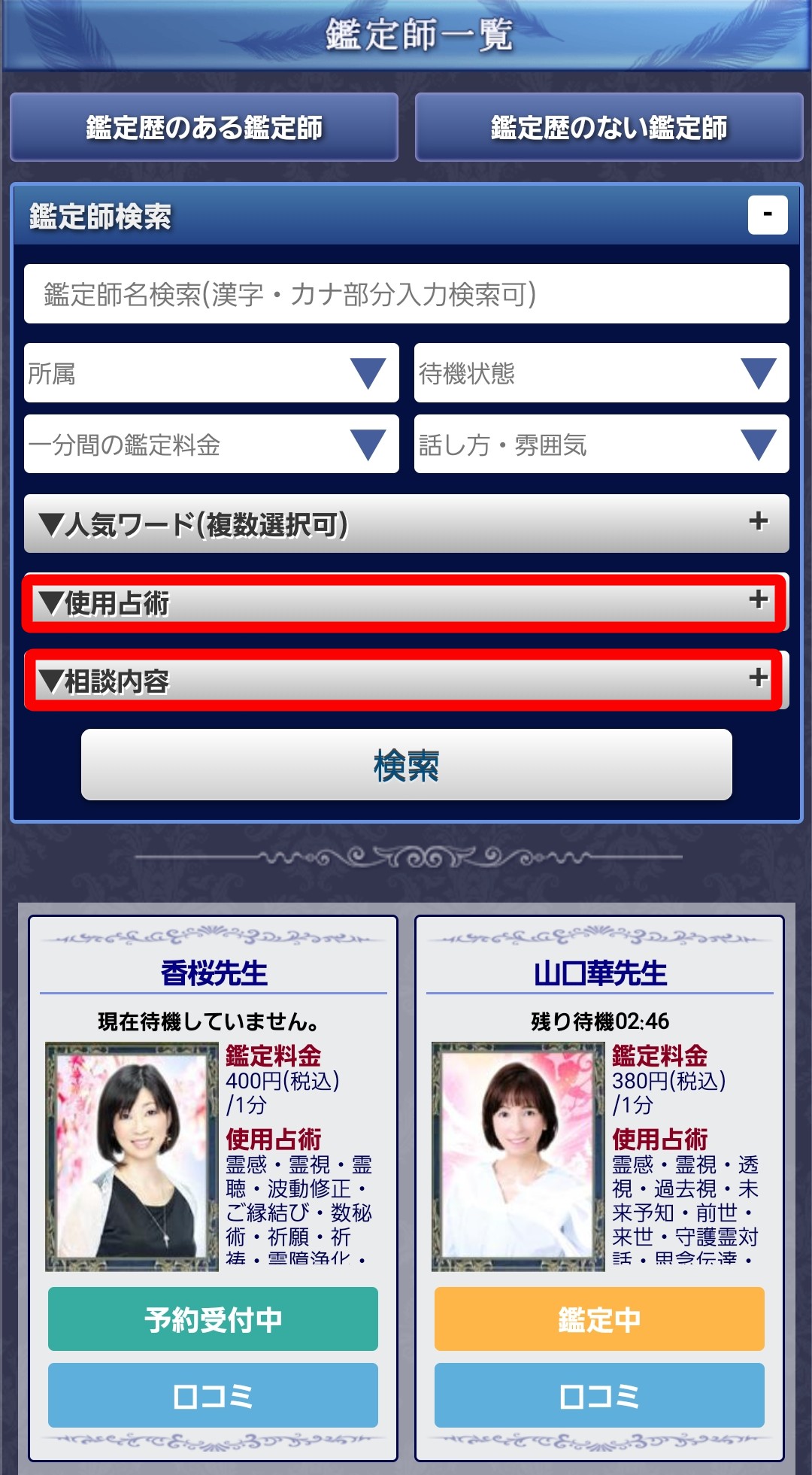
Task: Open 鑑定歴のある鑑定師 list
Action: 204,127
